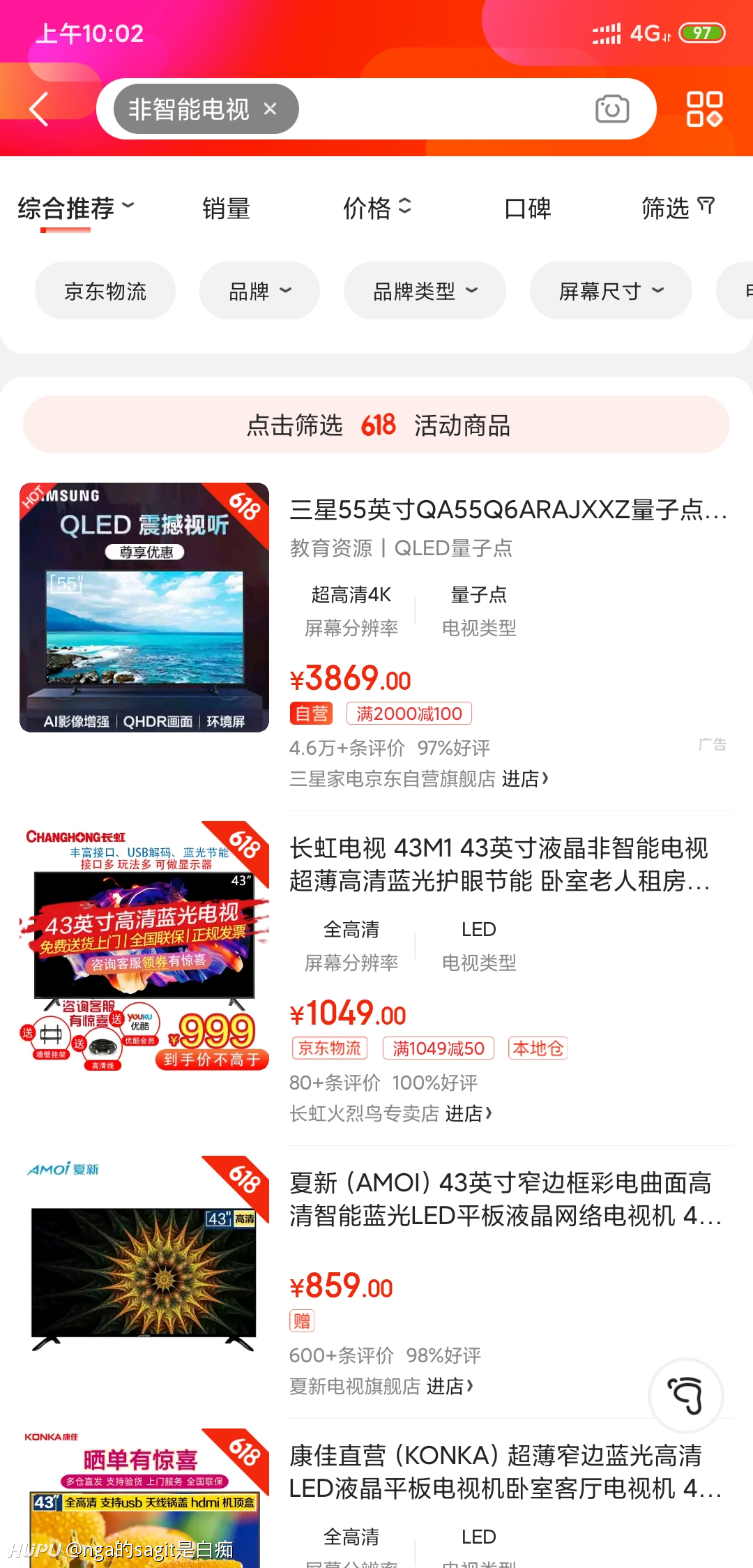Viewport: 753px width, 1568px height.
Task: Go back using the top-left arrow
Action: pyautogui.click(x=39, y=109)
